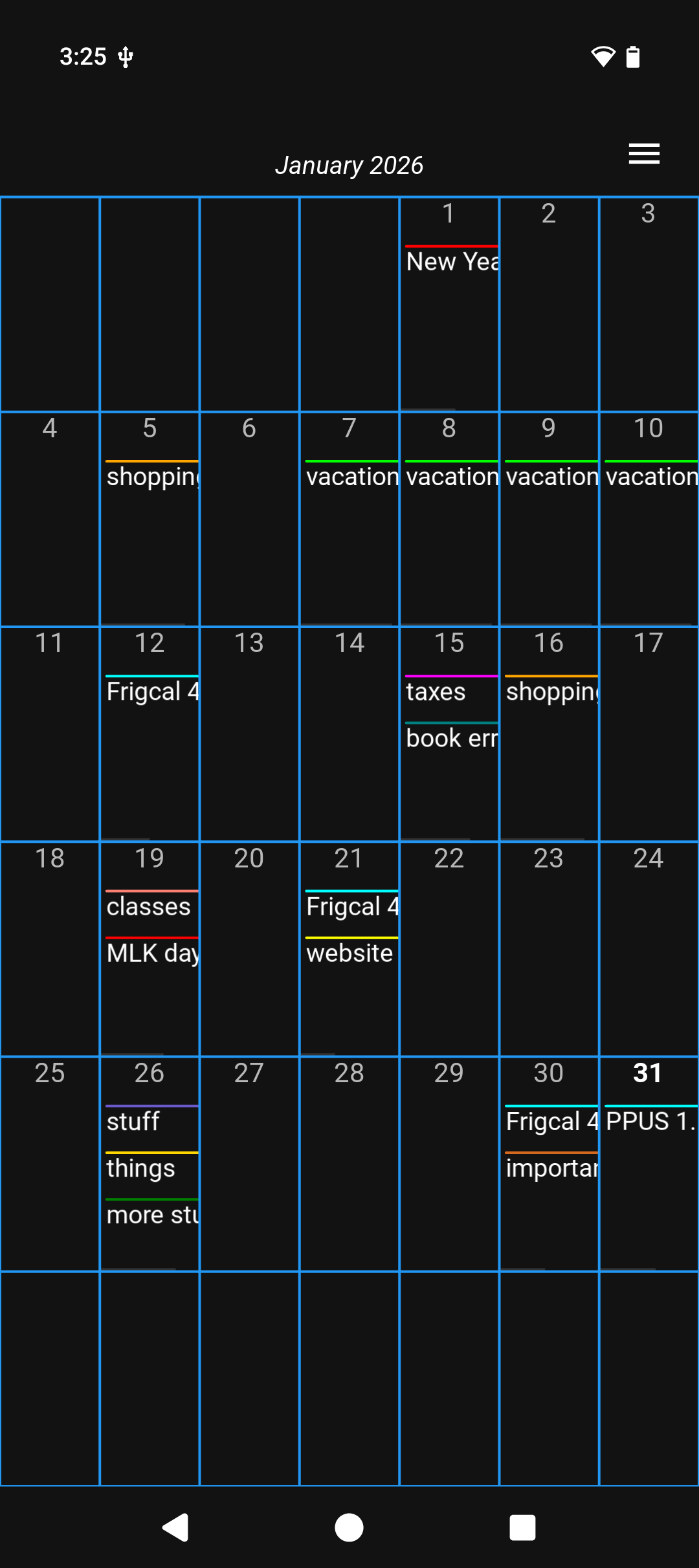Select the day cell for January 3

pos(649,304)
